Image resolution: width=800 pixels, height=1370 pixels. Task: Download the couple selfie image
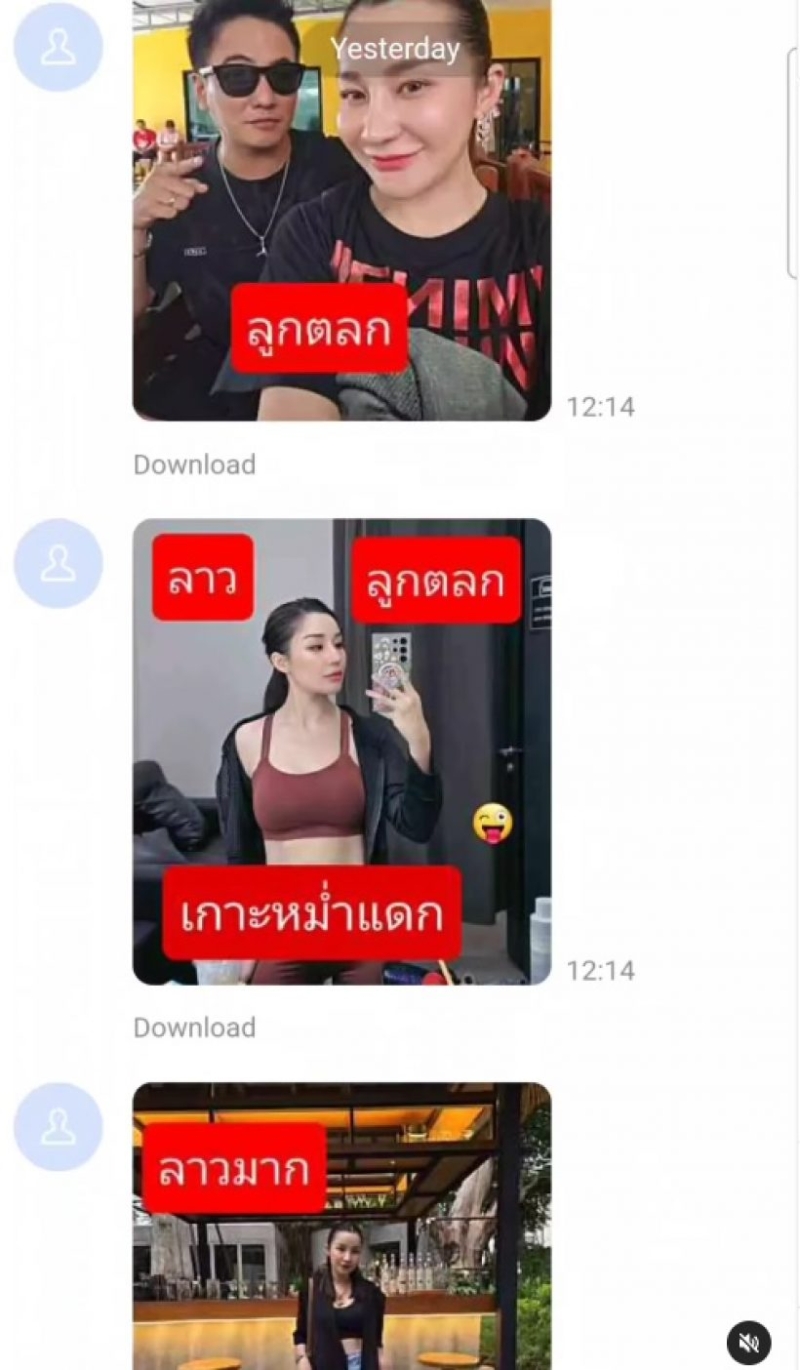pos(194,464)
